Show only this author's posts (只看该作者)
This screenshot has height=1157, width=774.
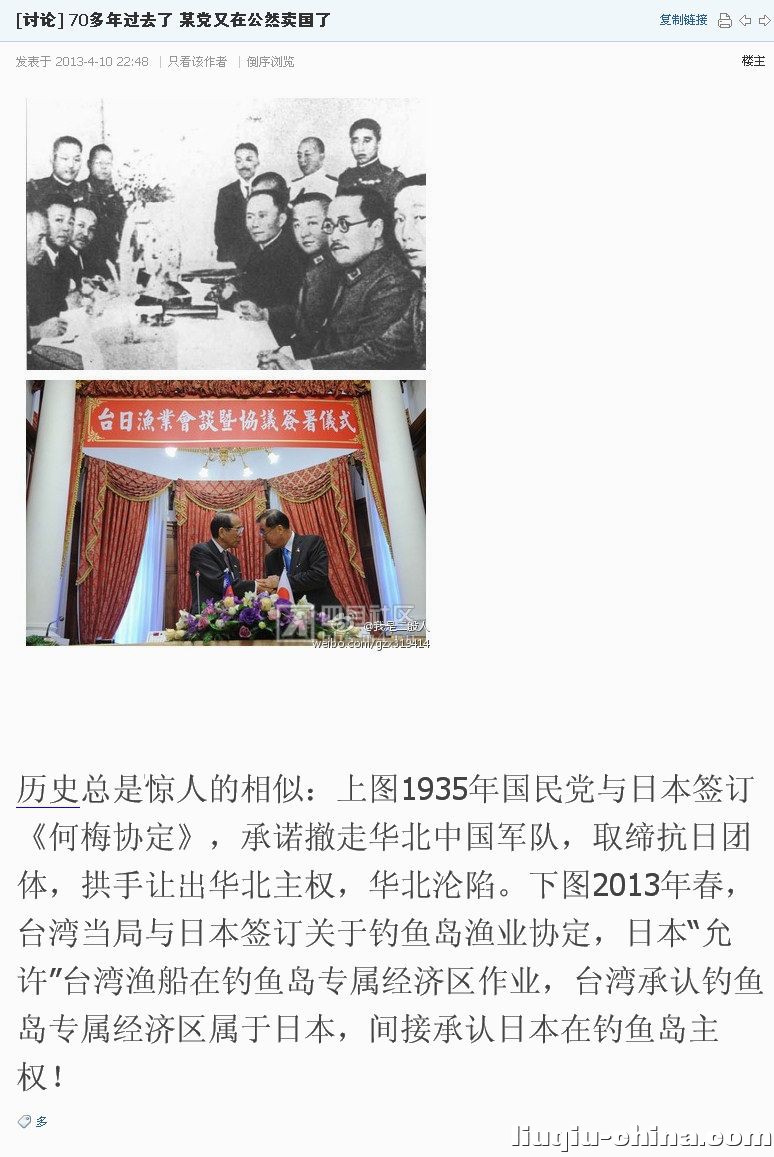[x=197, y=62]
